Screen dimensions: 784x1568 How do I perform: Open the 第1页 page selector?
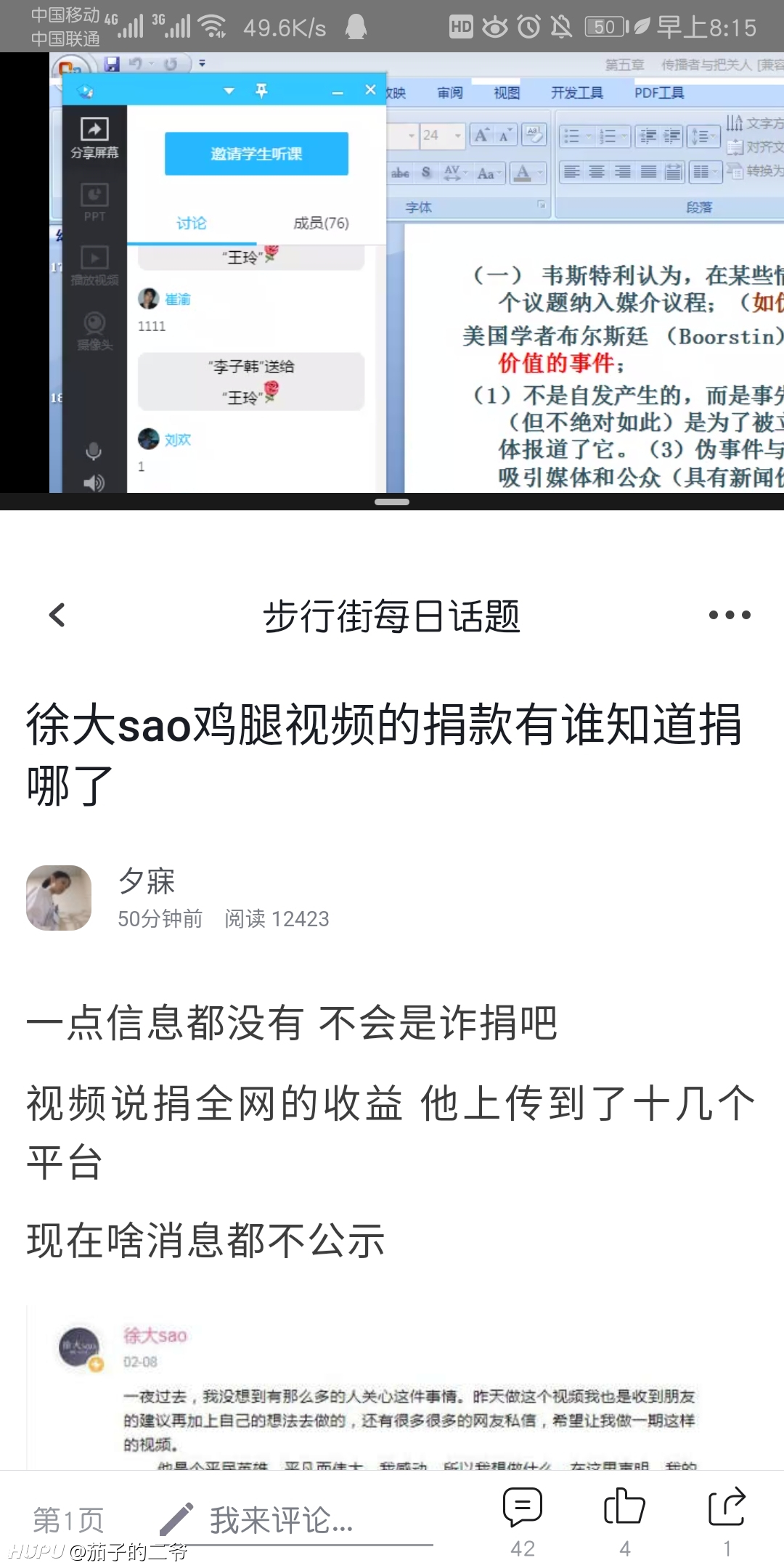(x=68, y=1520)
